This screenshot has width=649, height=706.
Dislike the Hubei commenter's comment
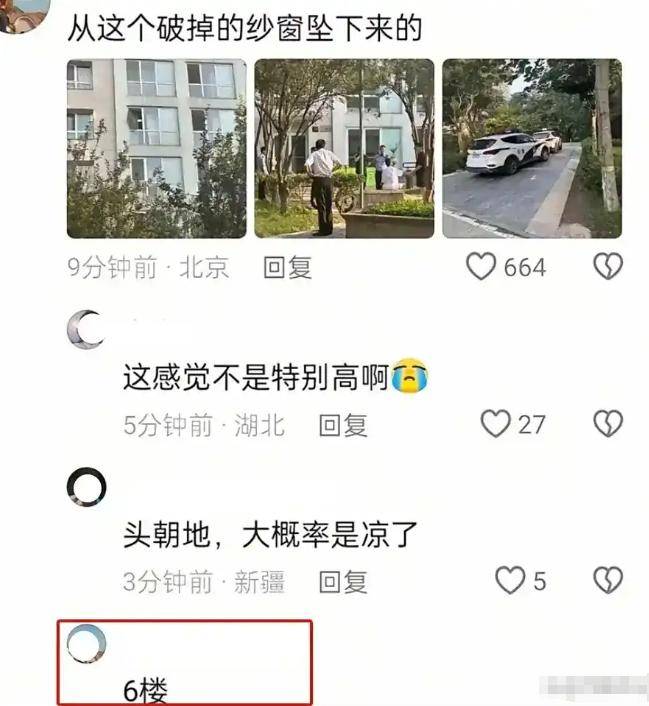[608, 424]
